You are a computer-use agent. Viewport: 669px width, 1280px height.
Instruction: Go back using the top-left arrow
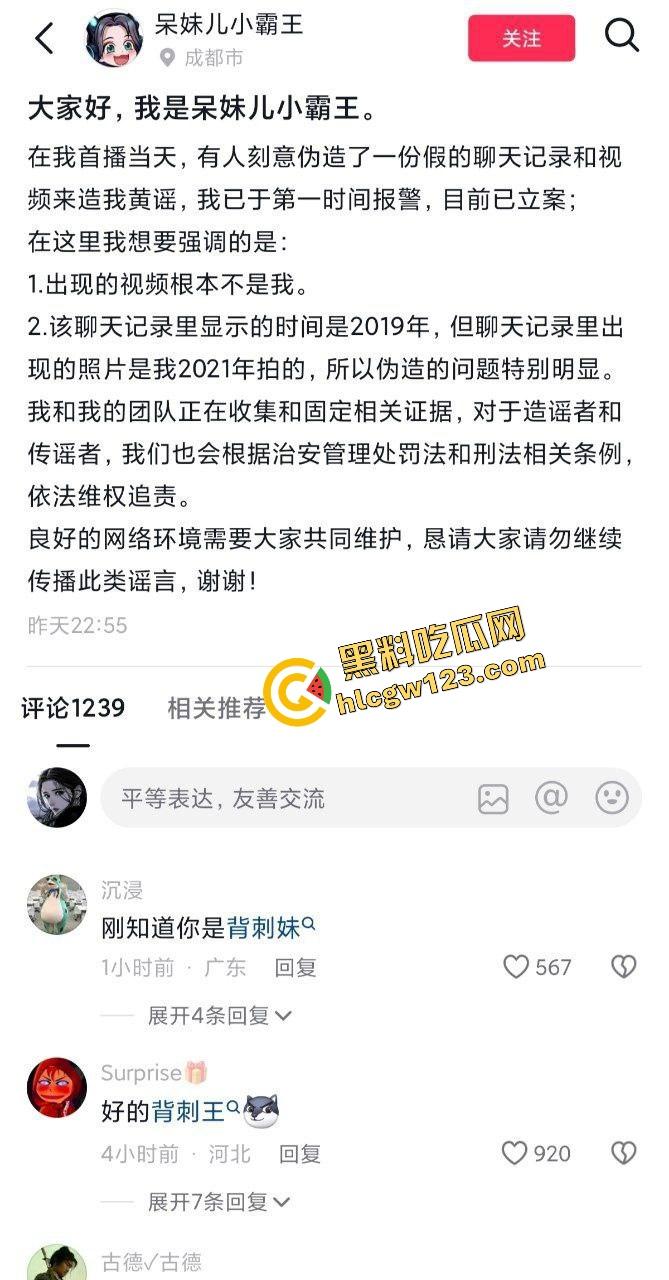coord(44,38)
